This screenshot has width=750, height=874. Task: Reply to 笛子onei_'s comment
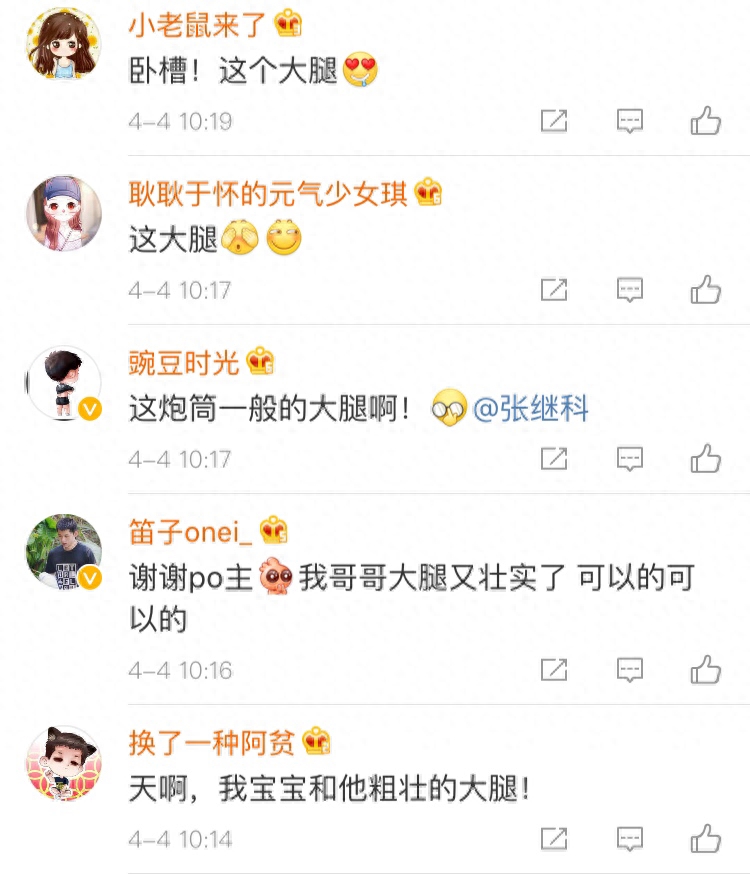point(629,669)
